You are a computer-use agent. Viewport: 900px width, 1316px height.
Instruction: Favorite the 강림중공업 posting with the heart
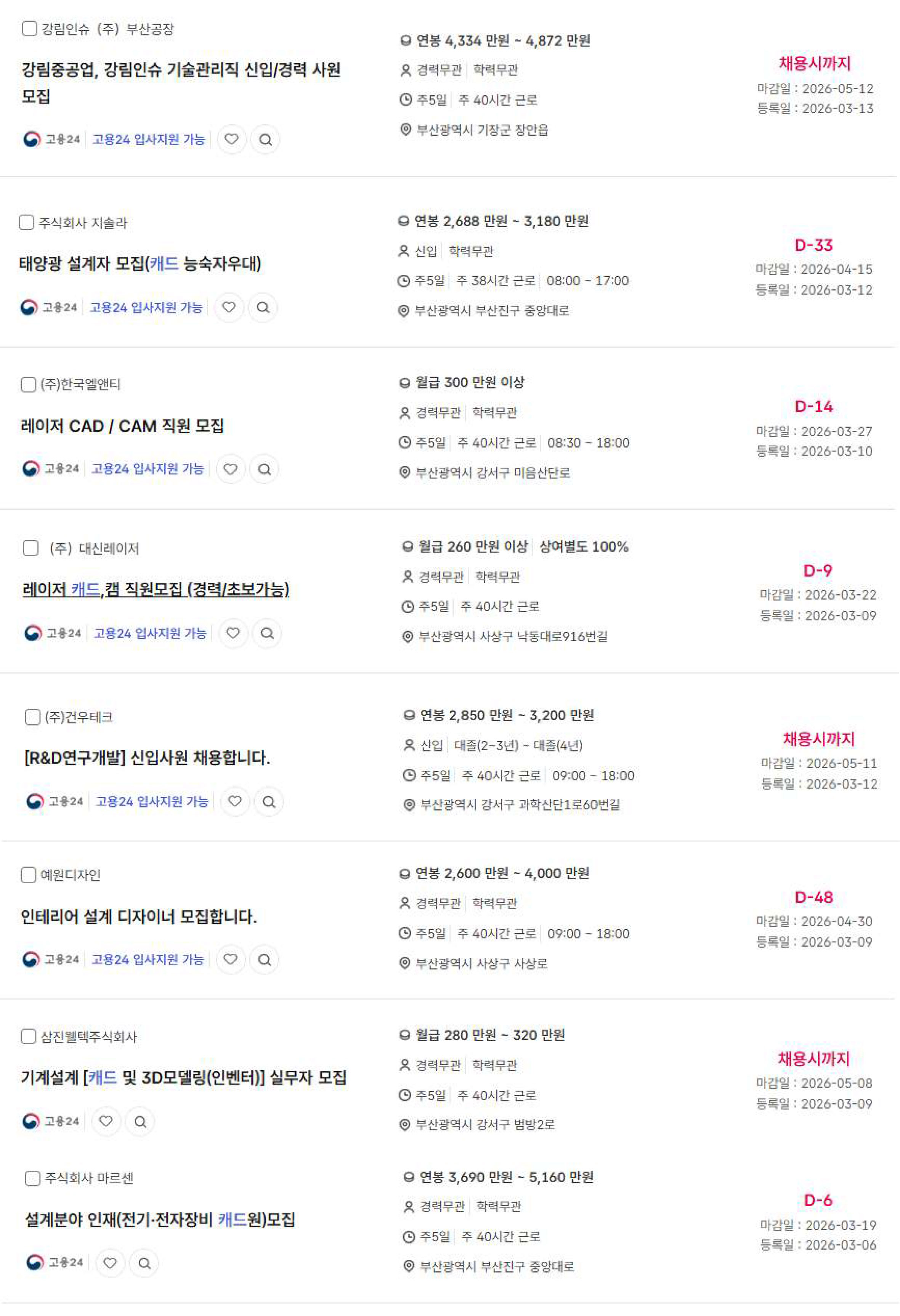click(x=231, y=139)
